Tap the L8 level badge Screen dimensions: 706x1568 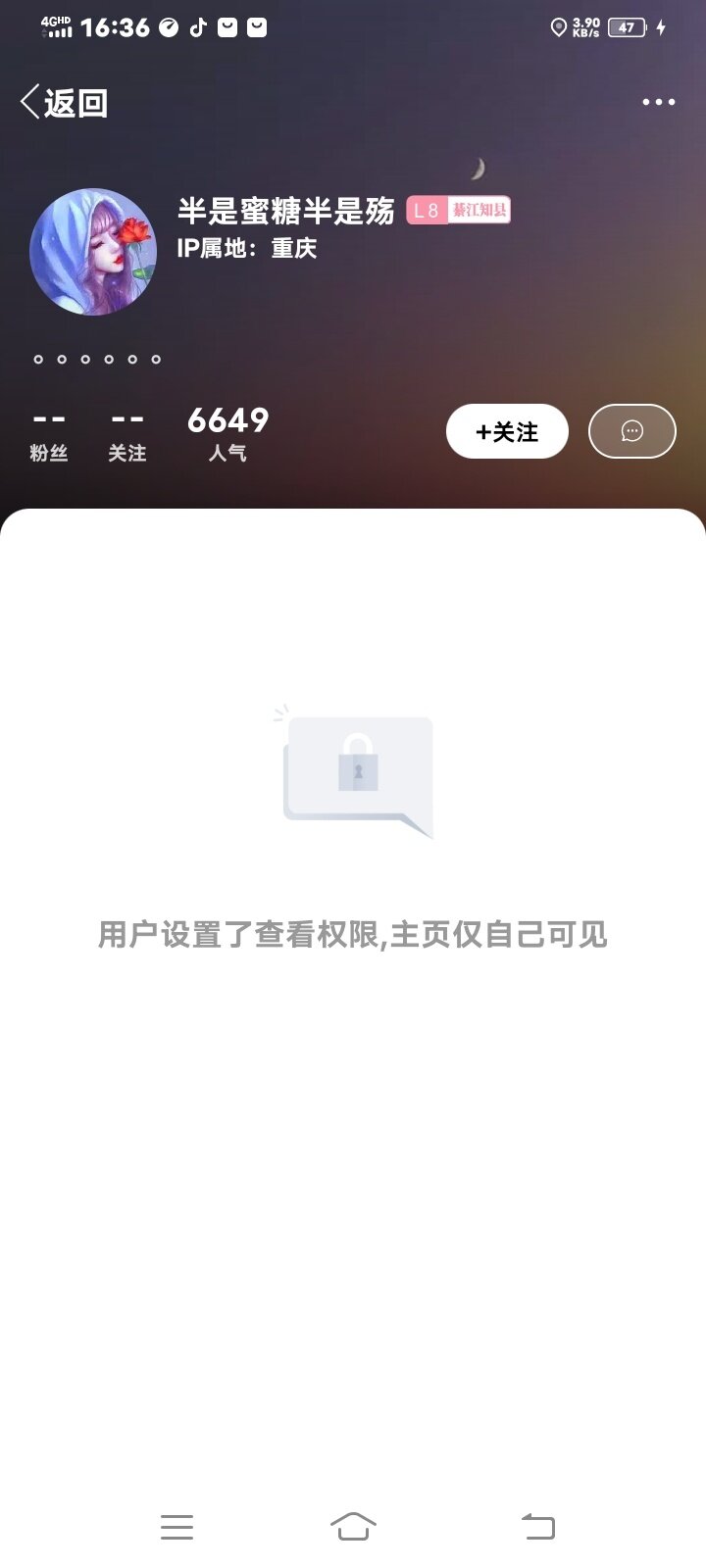click(427, 211)
